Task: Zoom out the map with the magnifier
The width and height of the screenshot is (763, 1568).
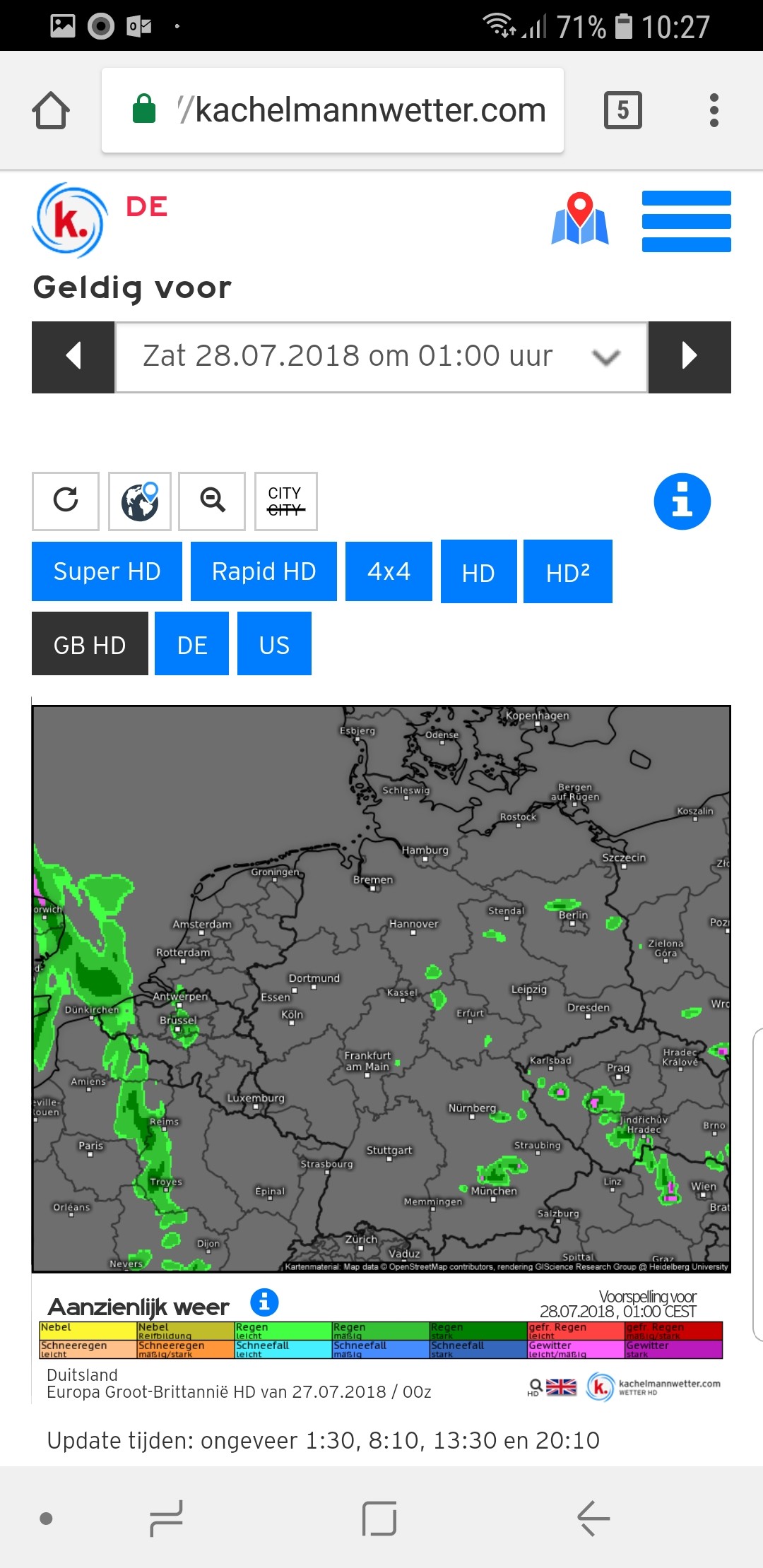Action: coord(212,501)
